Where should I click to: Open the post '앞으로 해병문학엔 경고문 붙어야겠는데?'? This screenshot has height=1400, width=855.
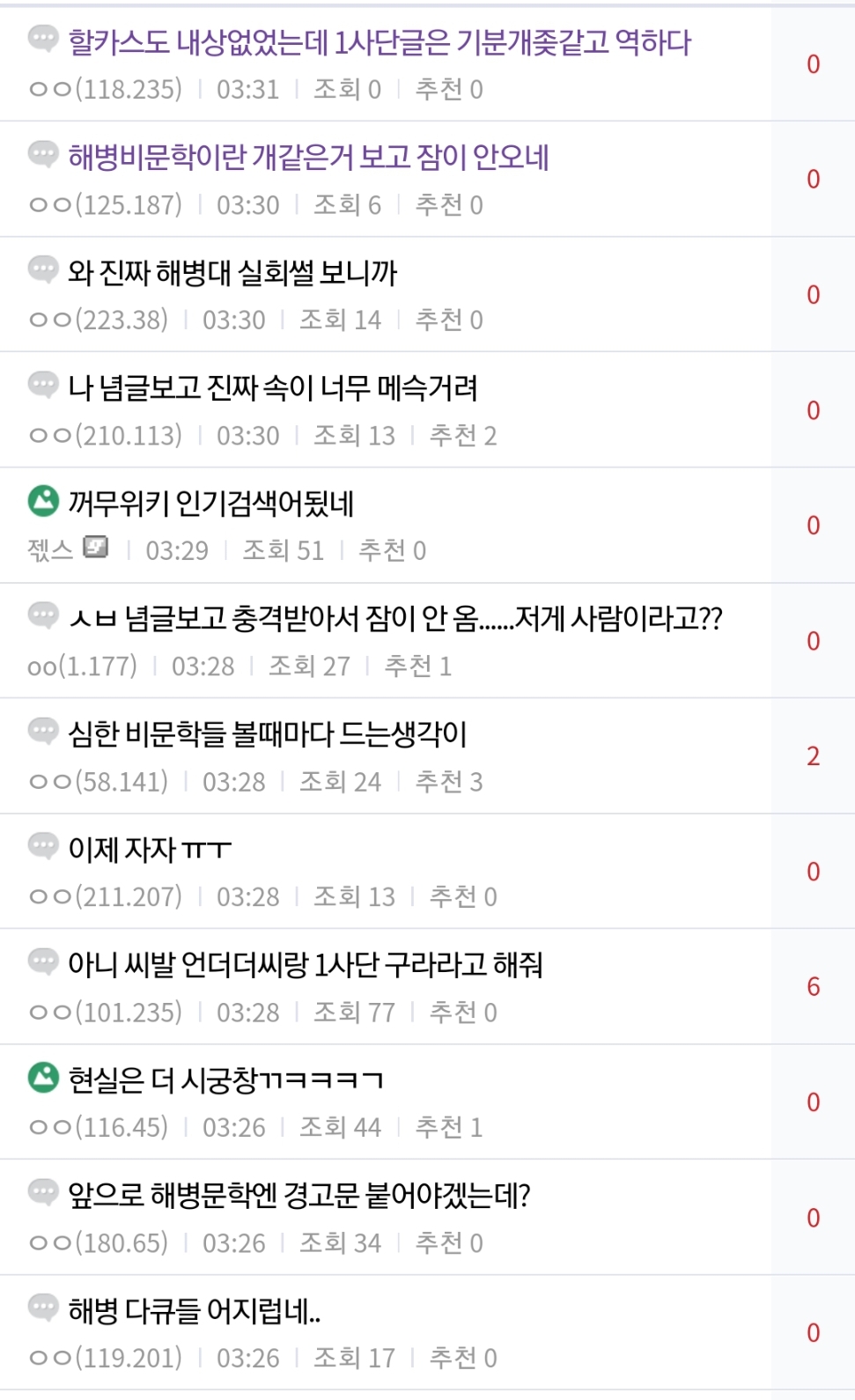pos(299,1196)
